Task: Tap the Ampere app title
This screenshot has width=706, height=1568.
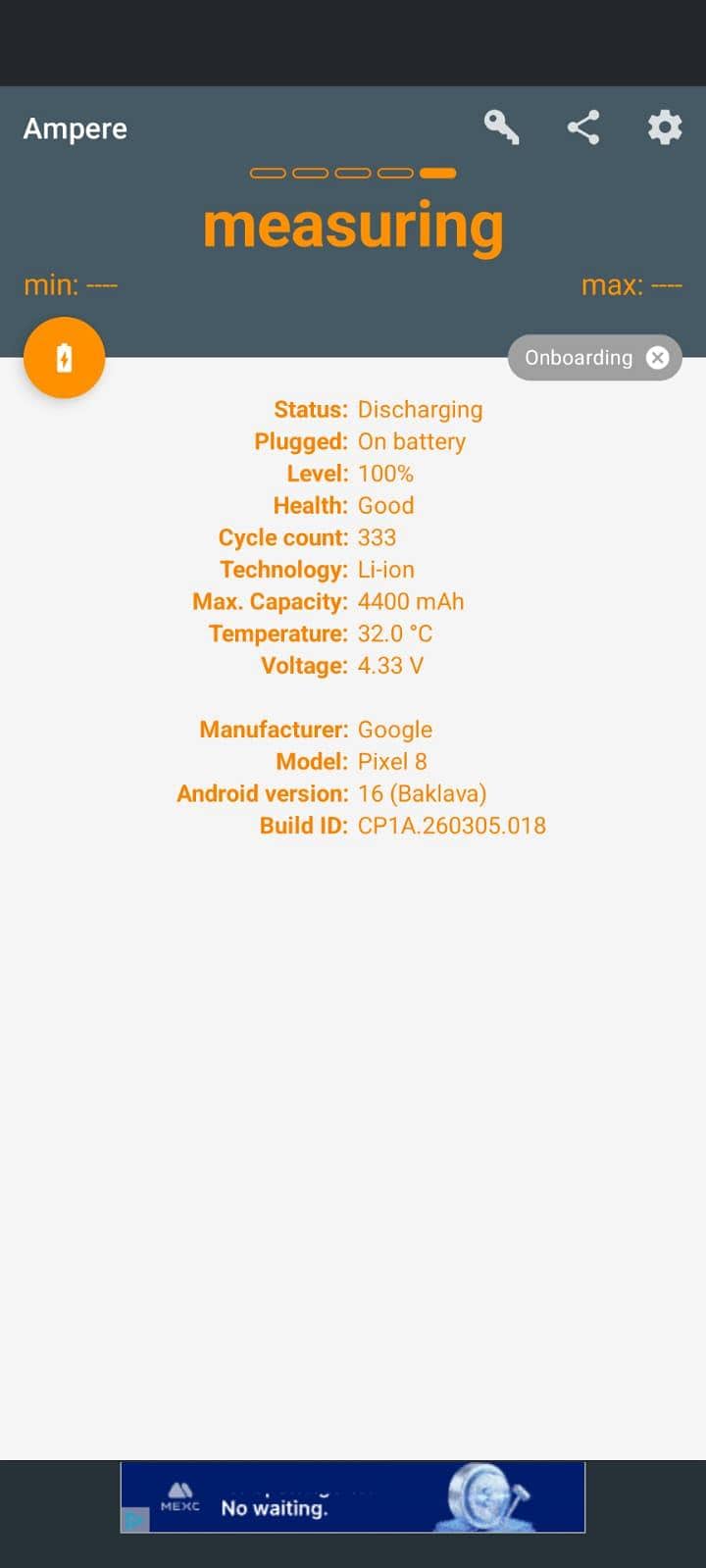Action: click(x=75, y=128)
